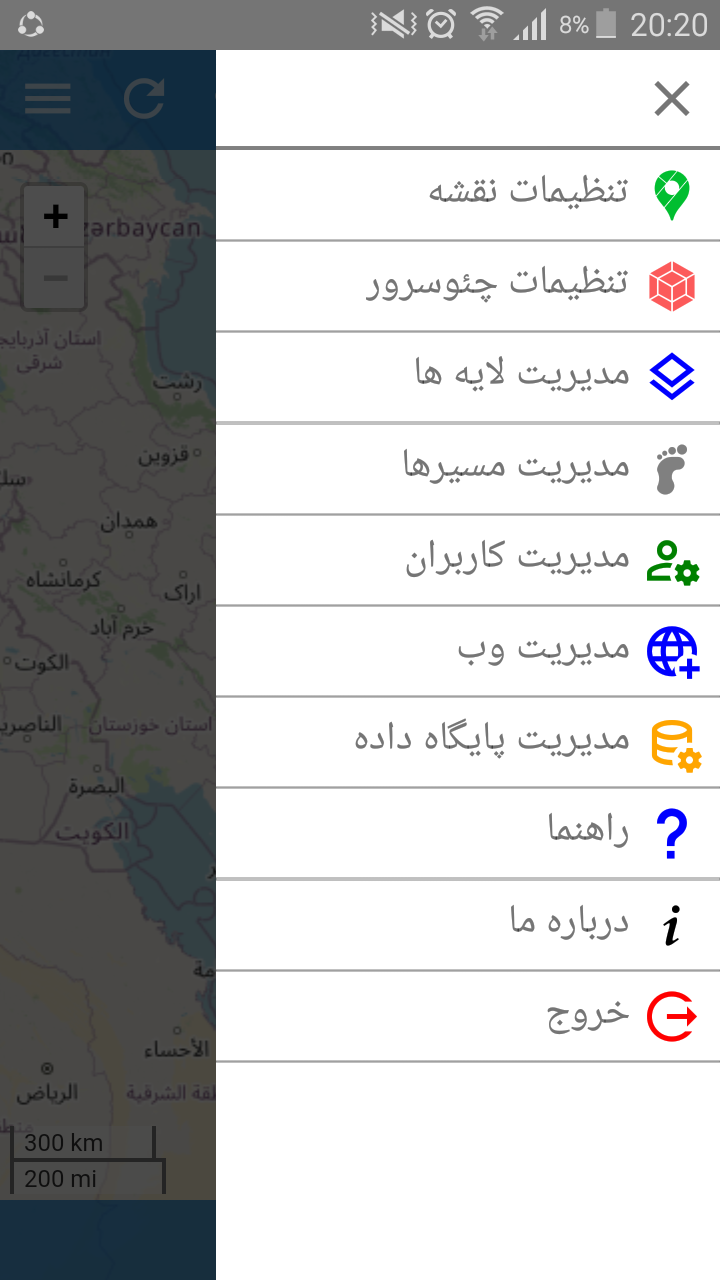Open web management (مدیریت وب)
720x1280 pixels.
pyautogui.click(x=468, y=651)
